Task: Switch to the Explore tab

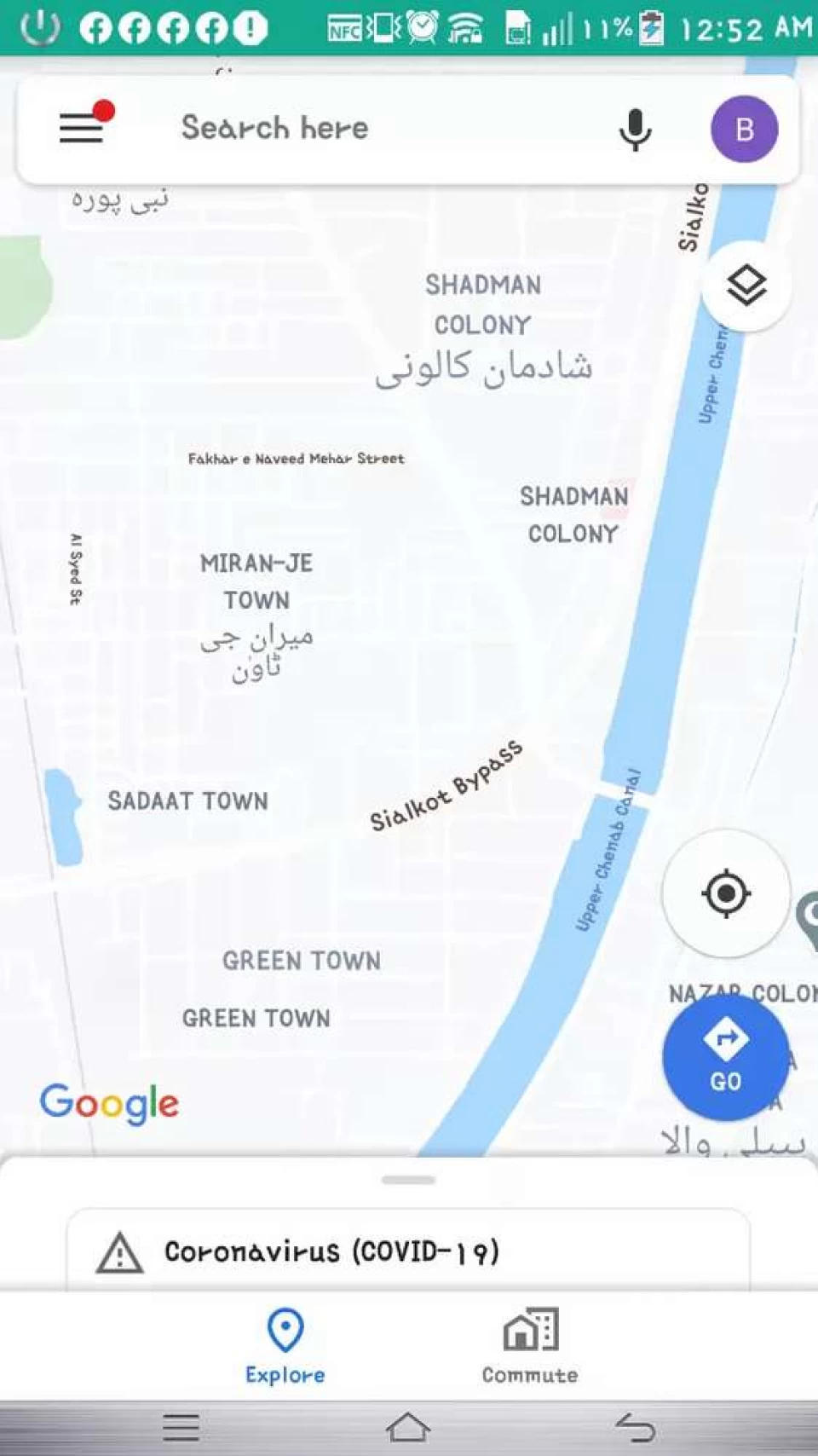Action: (285, 1345)
